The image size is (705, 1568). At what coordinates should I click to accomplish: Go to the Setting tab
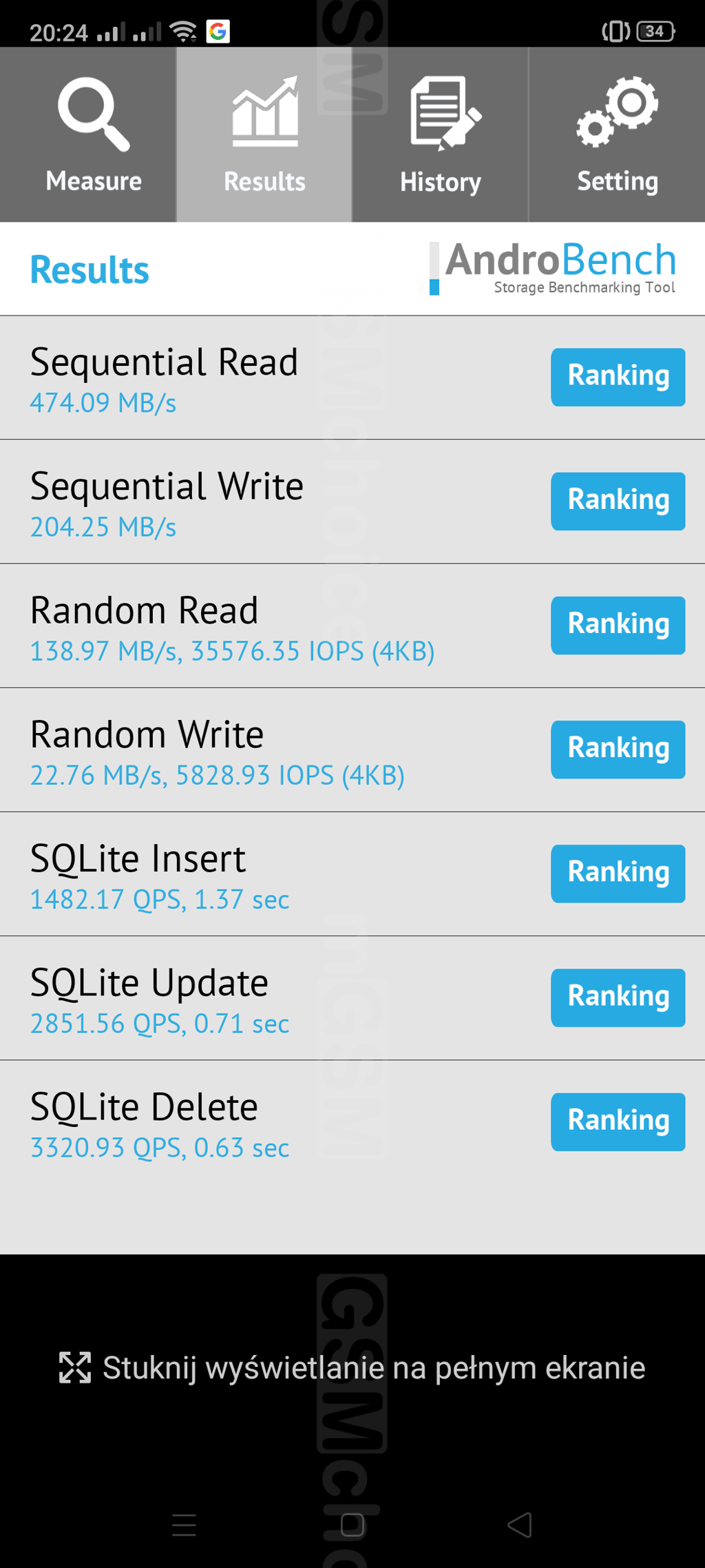(x=617, y=135)
